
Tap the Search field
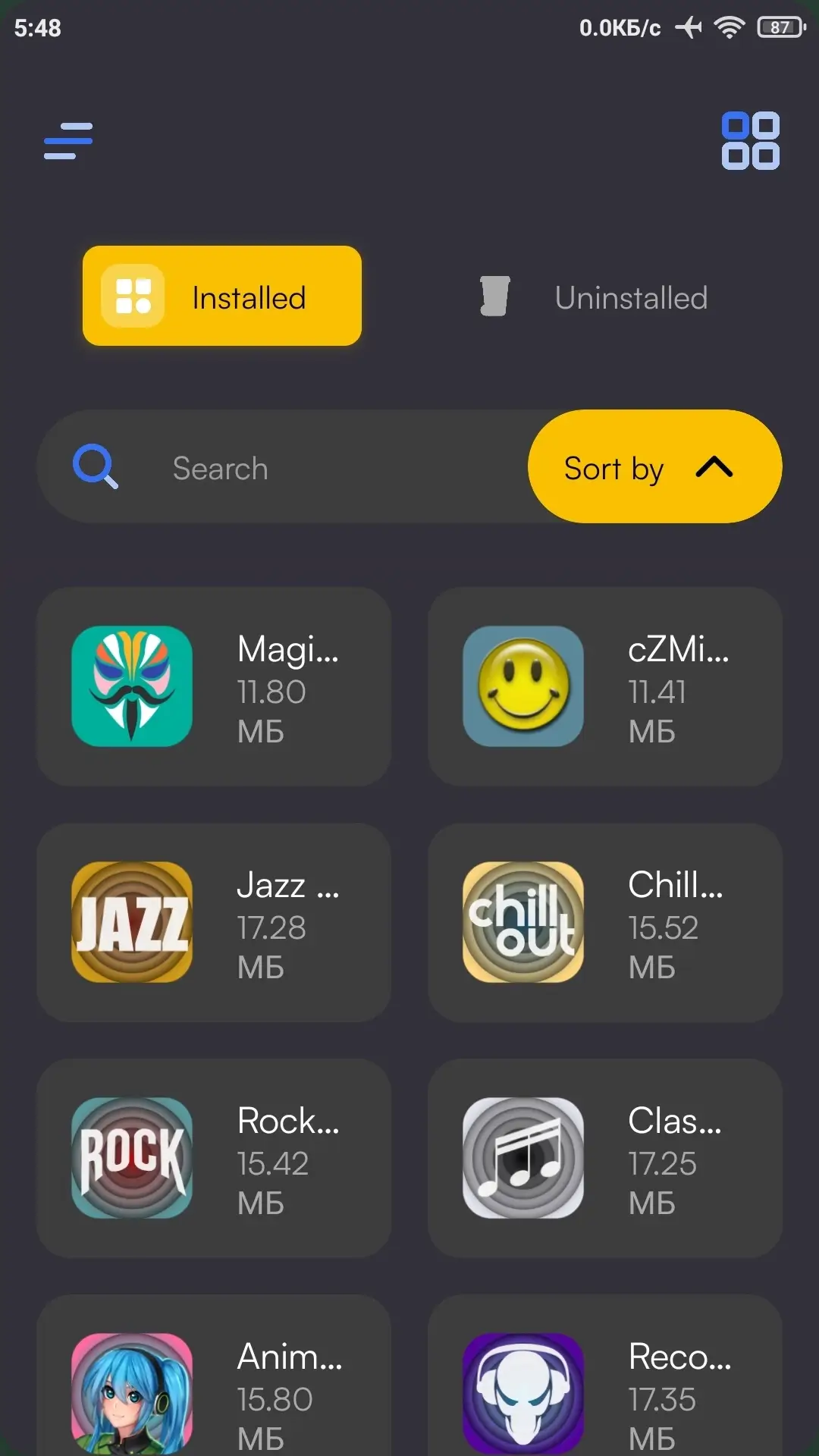click(288, 467)
